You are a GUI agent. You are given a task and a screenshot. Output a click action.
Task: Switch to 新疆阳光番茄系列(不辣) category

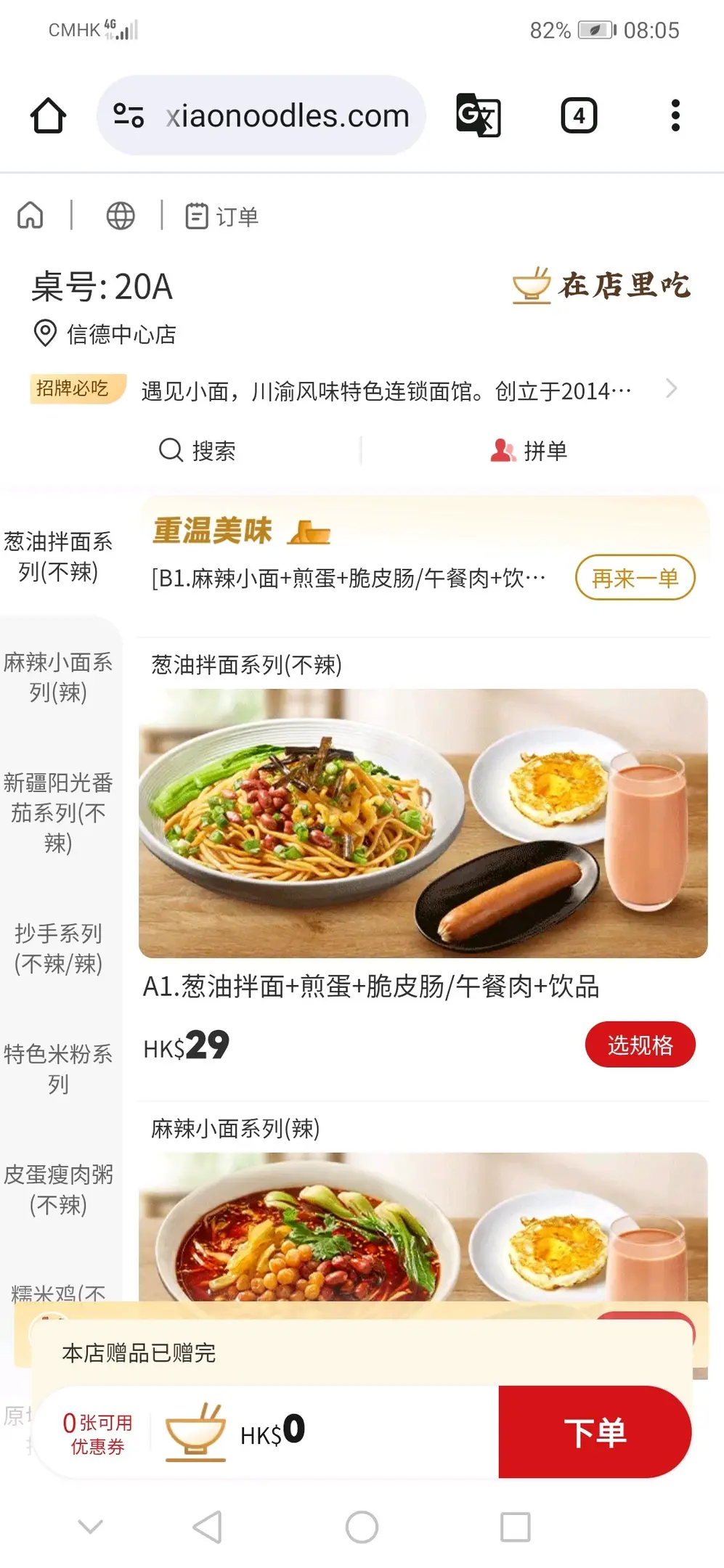click(x=58, y=812)
